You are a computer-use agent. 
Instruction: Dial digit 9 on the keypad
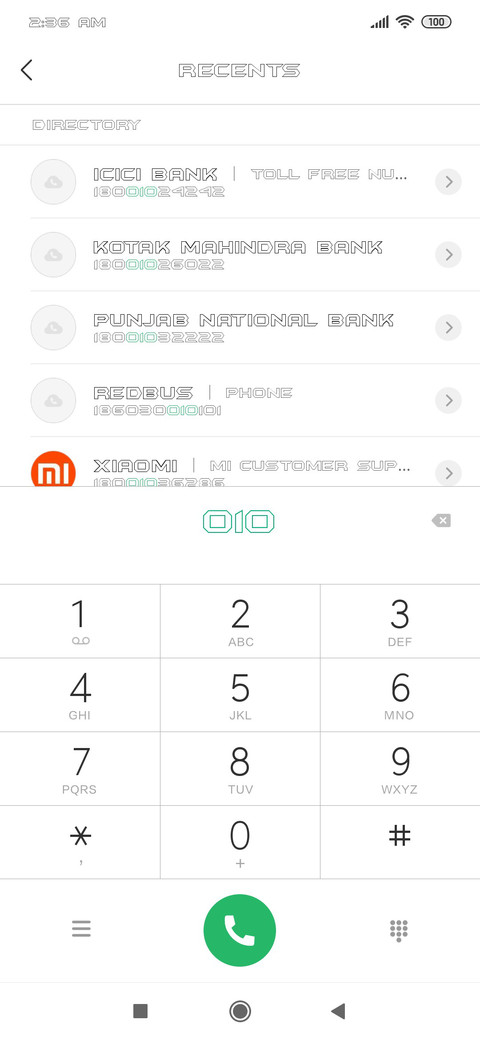pyautogui.click(x=400, y=769)
